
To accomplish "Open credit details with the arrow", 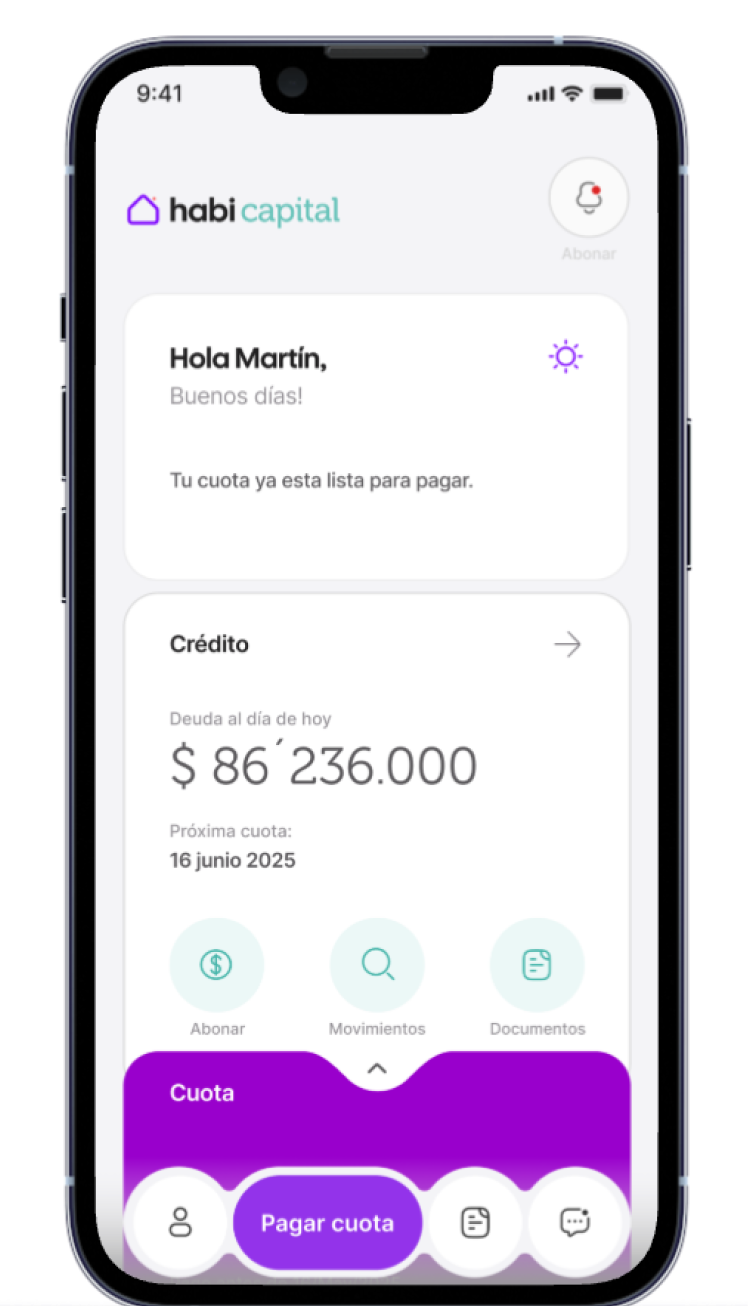I will pos(567,645).
